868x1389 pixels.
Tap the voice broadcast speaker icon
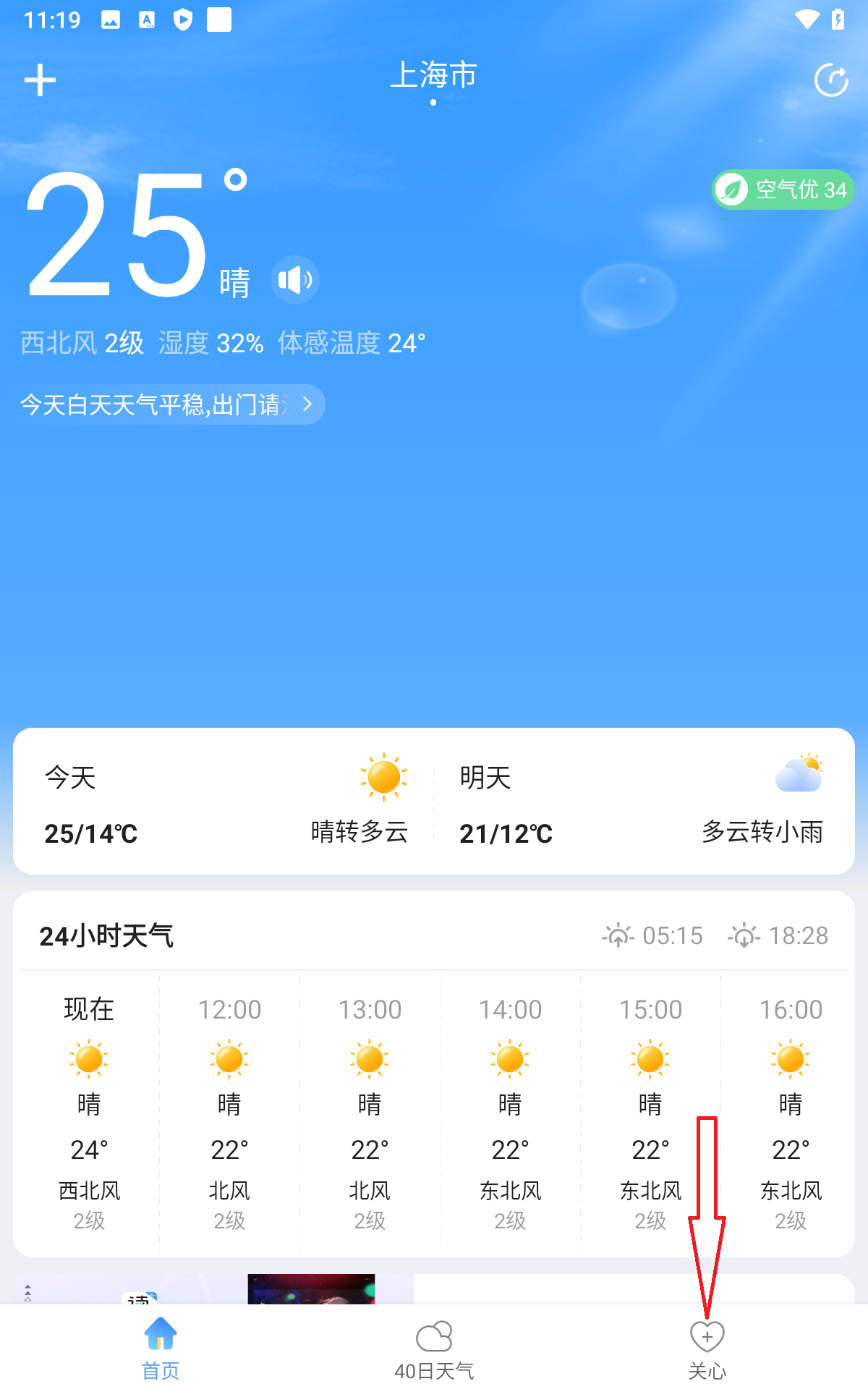point(294,280)
